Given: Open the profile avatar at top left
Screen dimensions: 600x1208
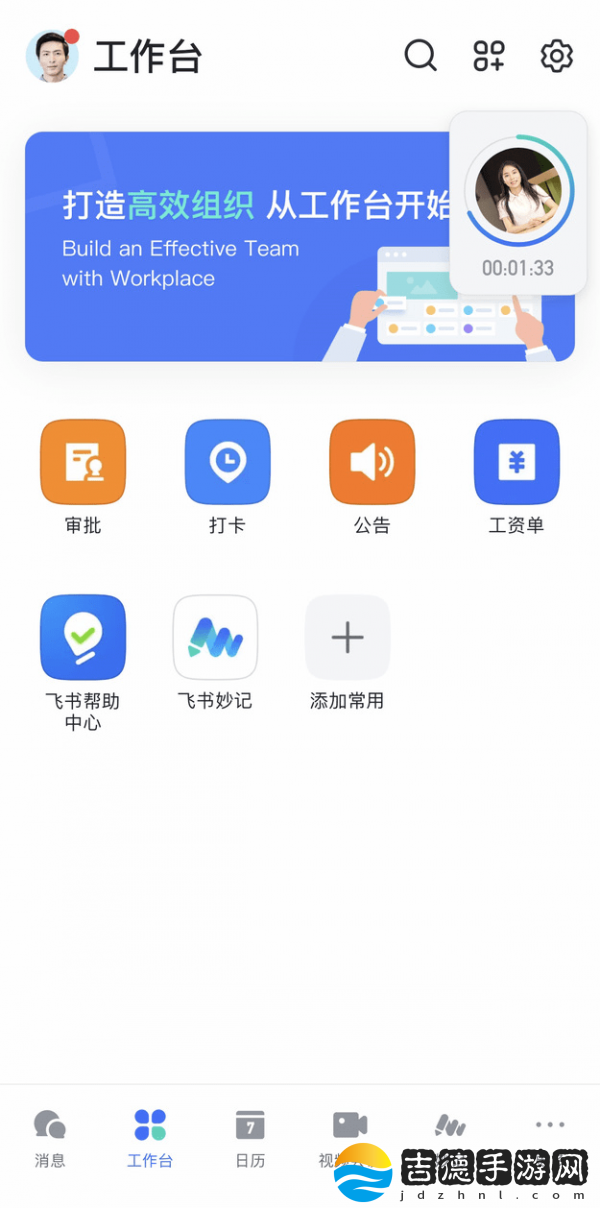Looking at the screenshot, I should click(52, 56).
